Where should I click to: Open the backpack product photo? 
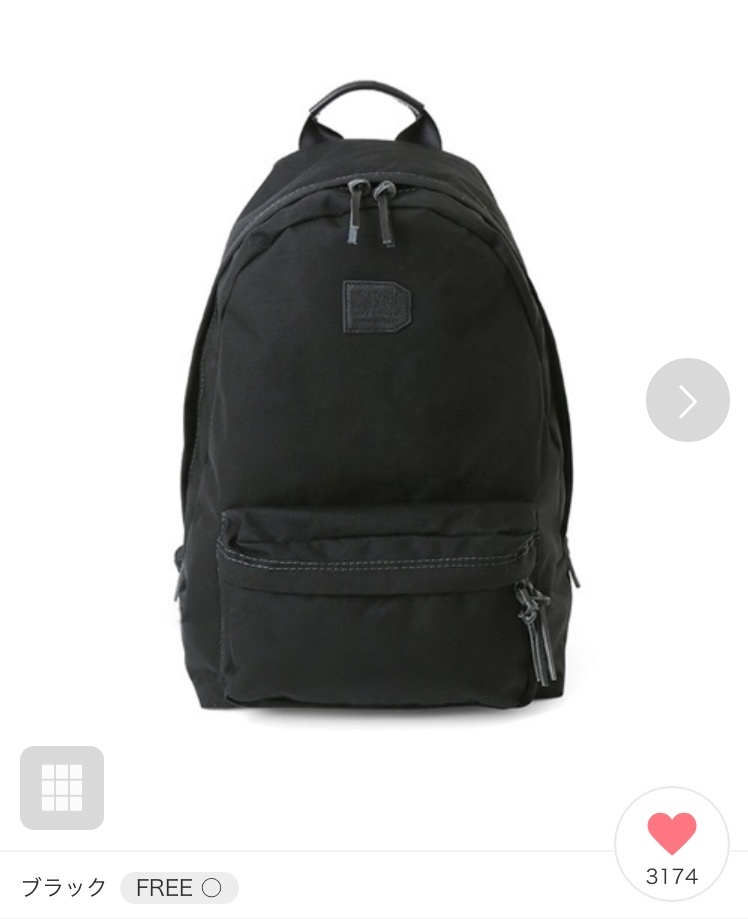[x=374, y=400]
